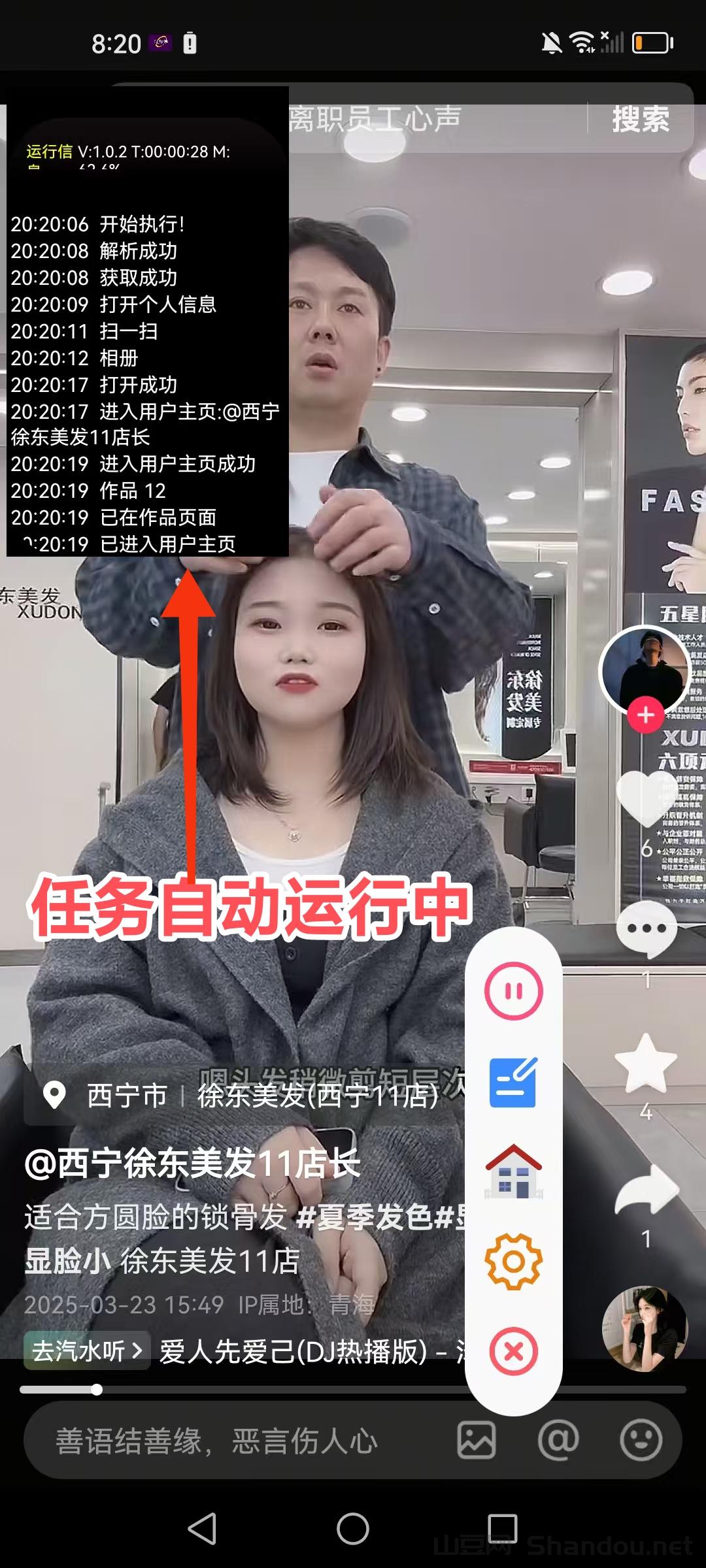
Task: Close the floating script panel with the red X
Action: pyautogui.click(x=514, y=1351)
